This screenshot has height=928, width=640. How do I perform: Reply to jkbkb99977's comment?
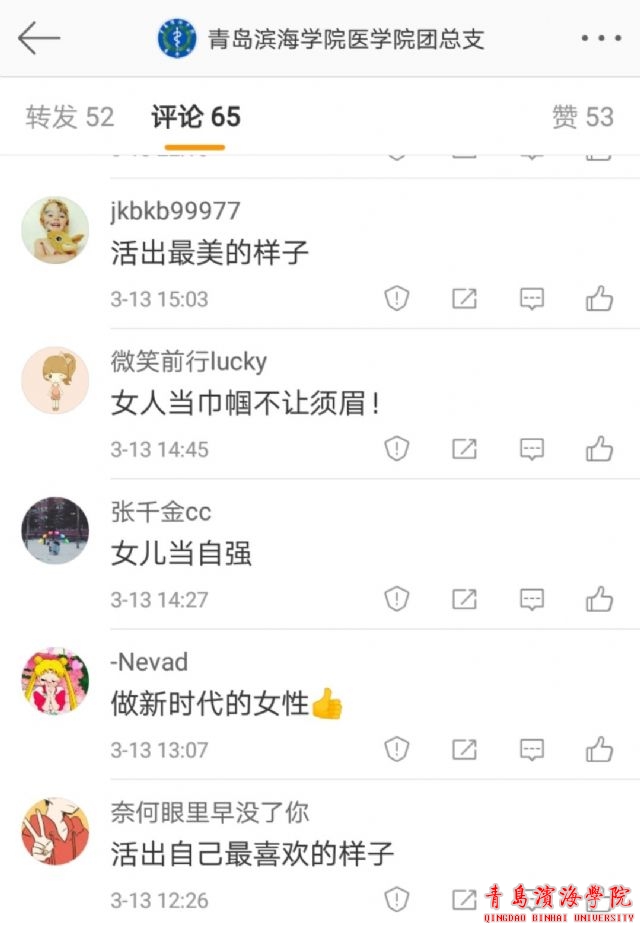pyautogui.click(x=532, y=298)
